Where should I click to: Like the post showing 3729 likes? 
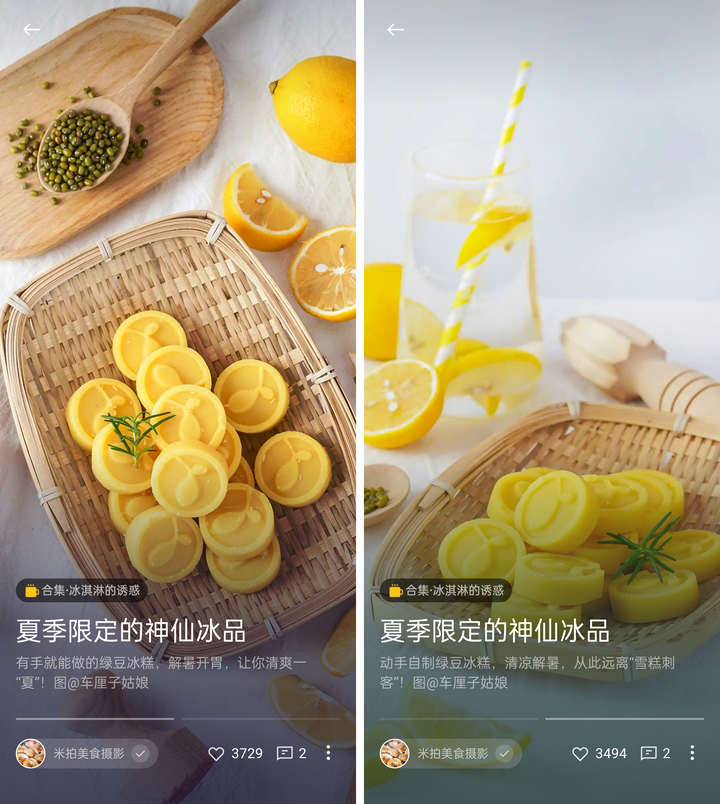coord(216,753)
